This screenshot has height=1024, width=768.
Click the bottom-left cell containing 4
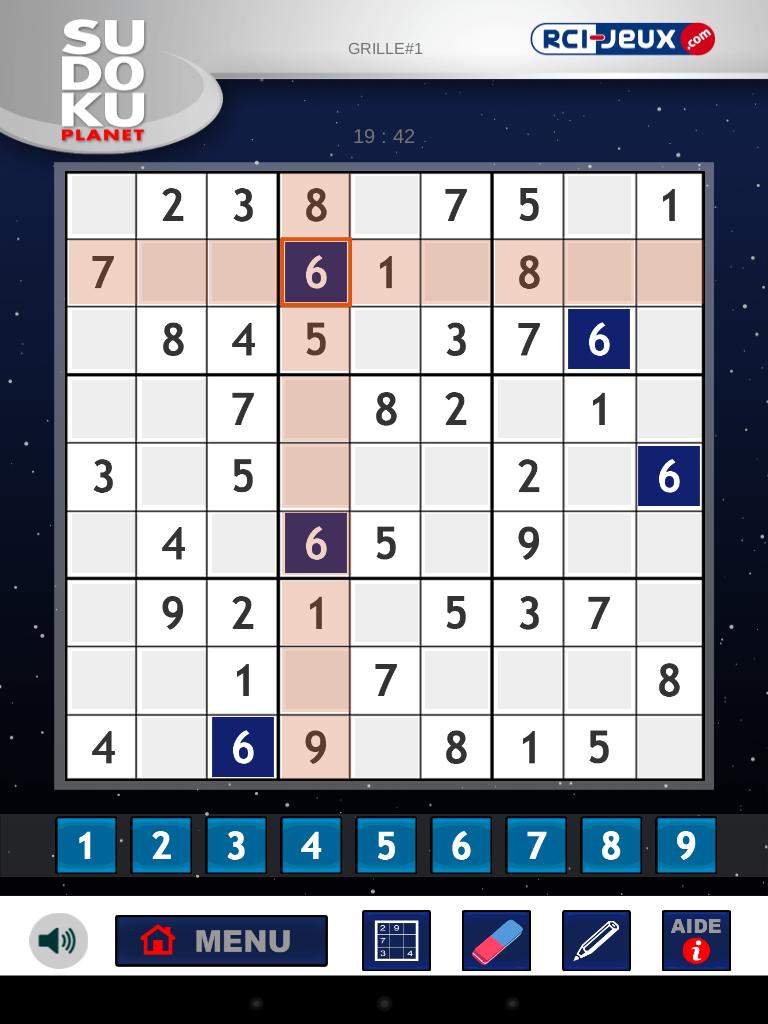pyautogui.click(x=101, y=748)
